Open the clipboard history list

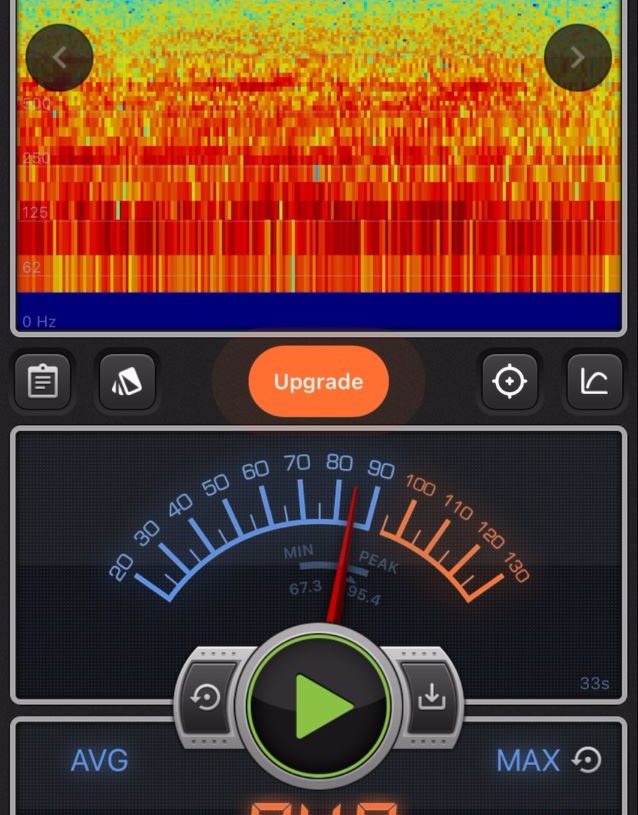coord(42,381)
